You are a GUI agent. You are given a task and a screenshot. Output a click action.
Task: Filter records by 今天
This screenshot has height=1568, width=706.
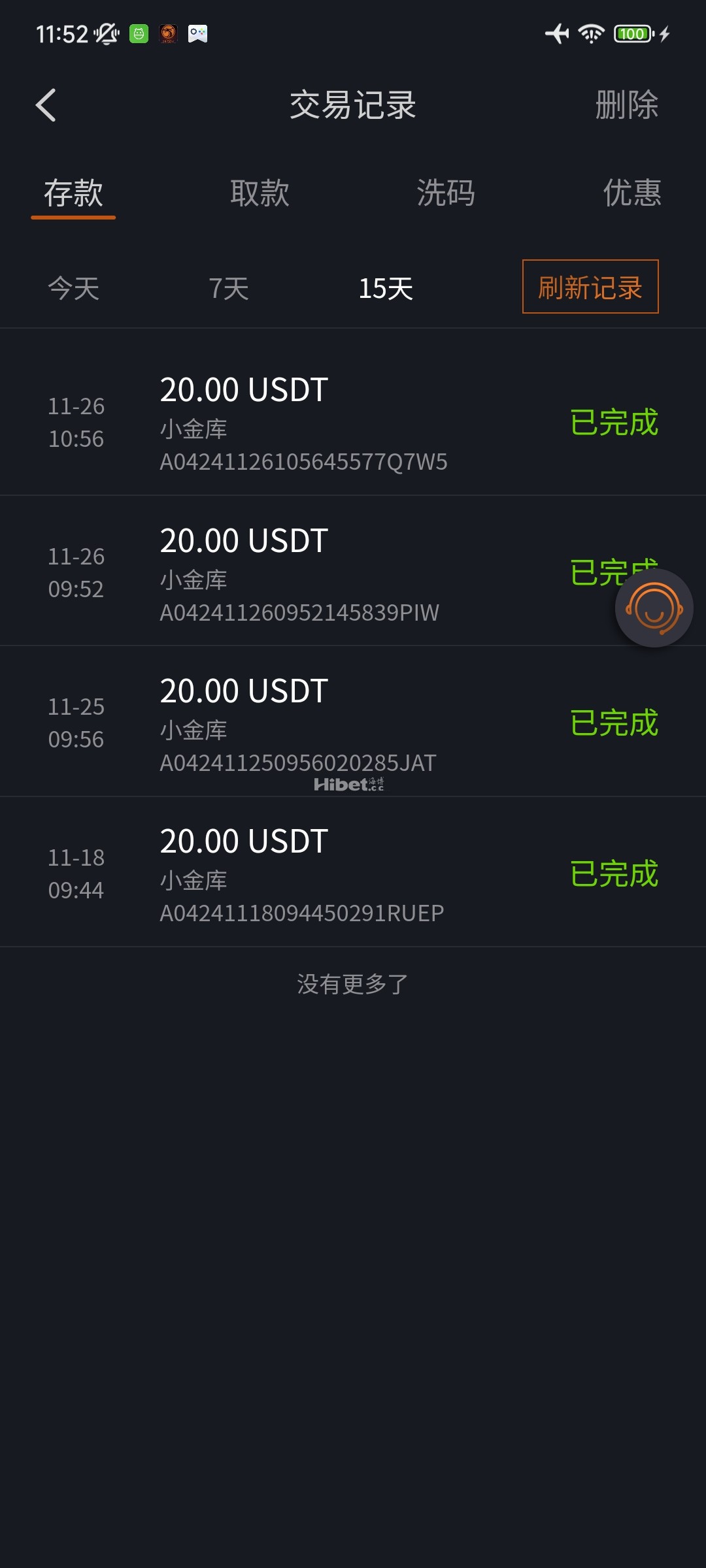tap(74, 288)
